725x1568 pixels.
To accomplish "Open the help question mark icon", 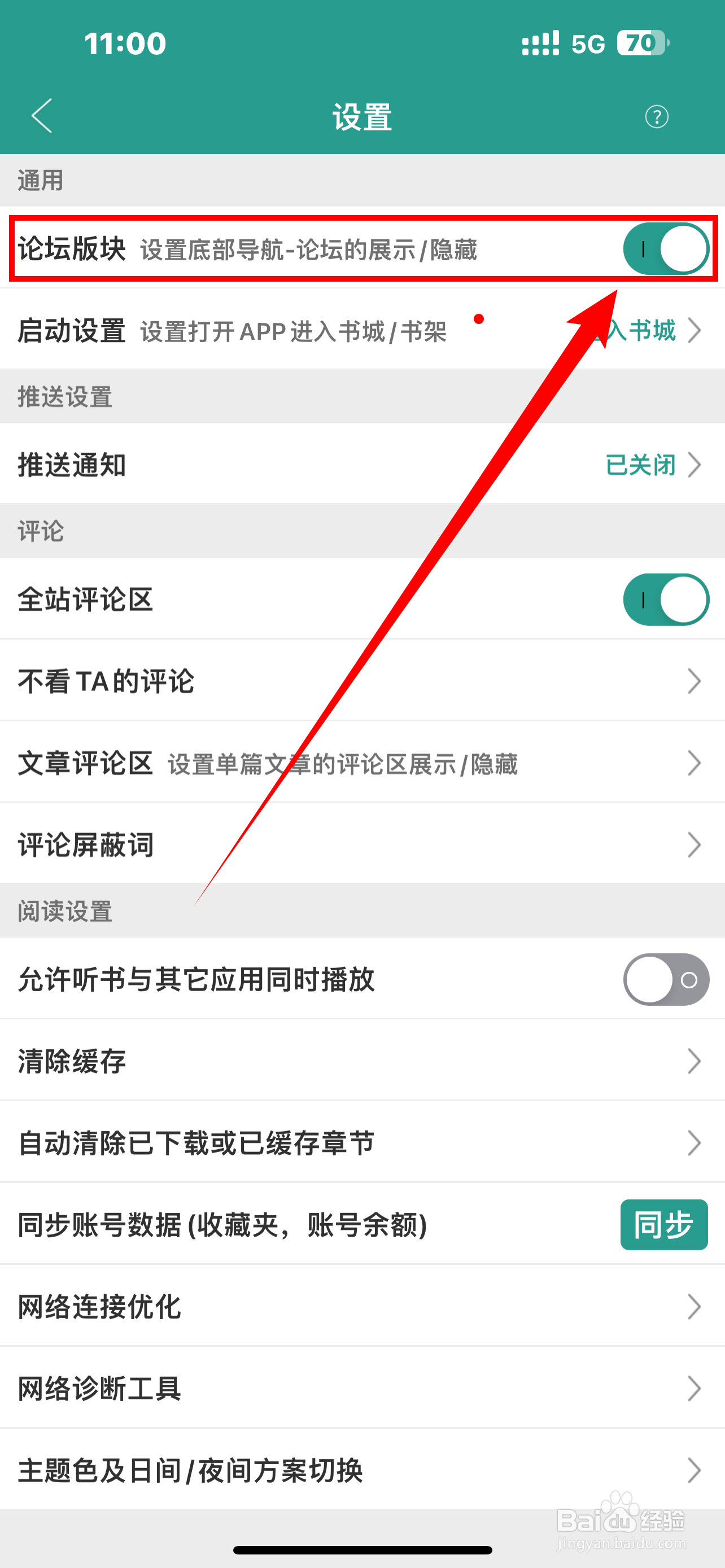I will (x=656, y=117).
